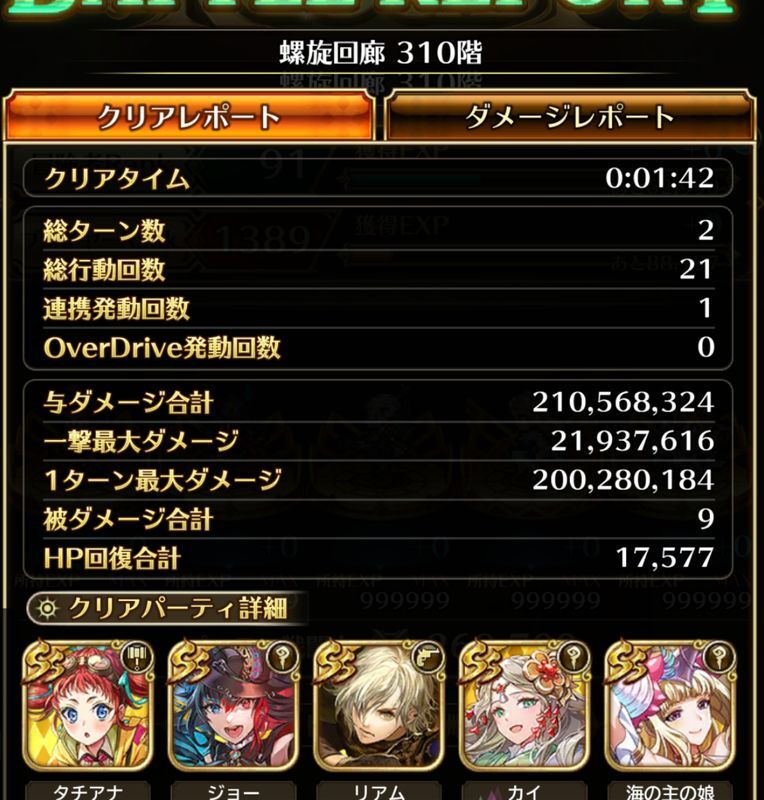764x800 pixels.
Task: Switch to the ダメージレポート tab
Action: 570,117
